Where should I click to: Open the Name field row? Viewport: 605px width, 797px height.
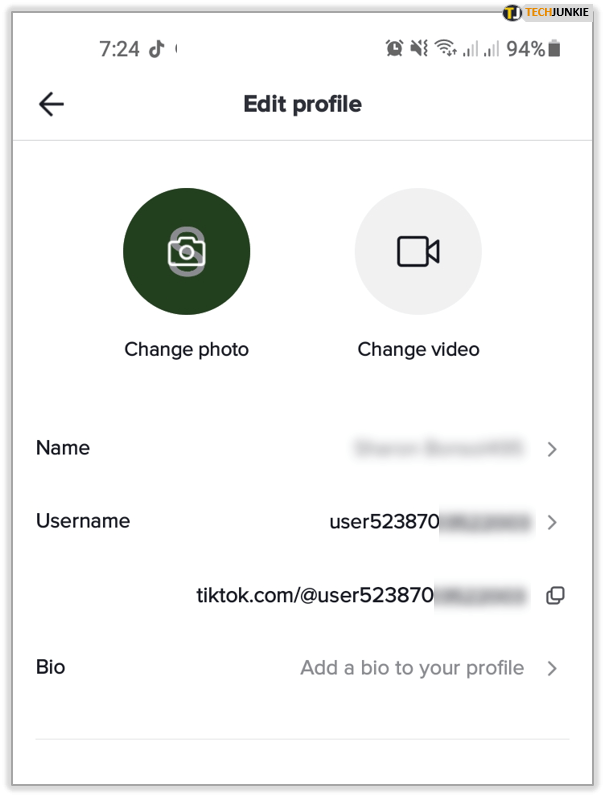[300, 449]
